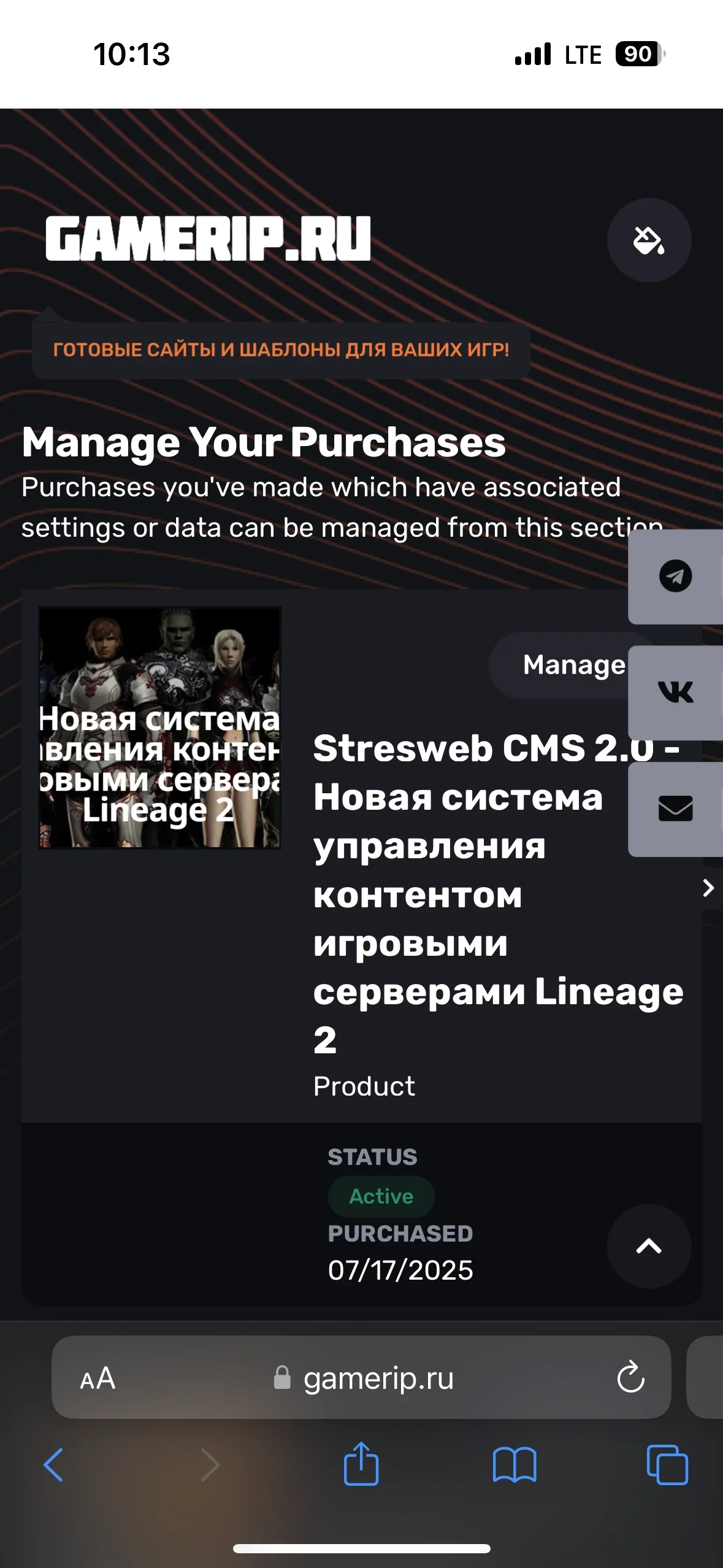Open the Stresweb CMS product image
The height and width of the screenshot is (1568, 723).
159,728
